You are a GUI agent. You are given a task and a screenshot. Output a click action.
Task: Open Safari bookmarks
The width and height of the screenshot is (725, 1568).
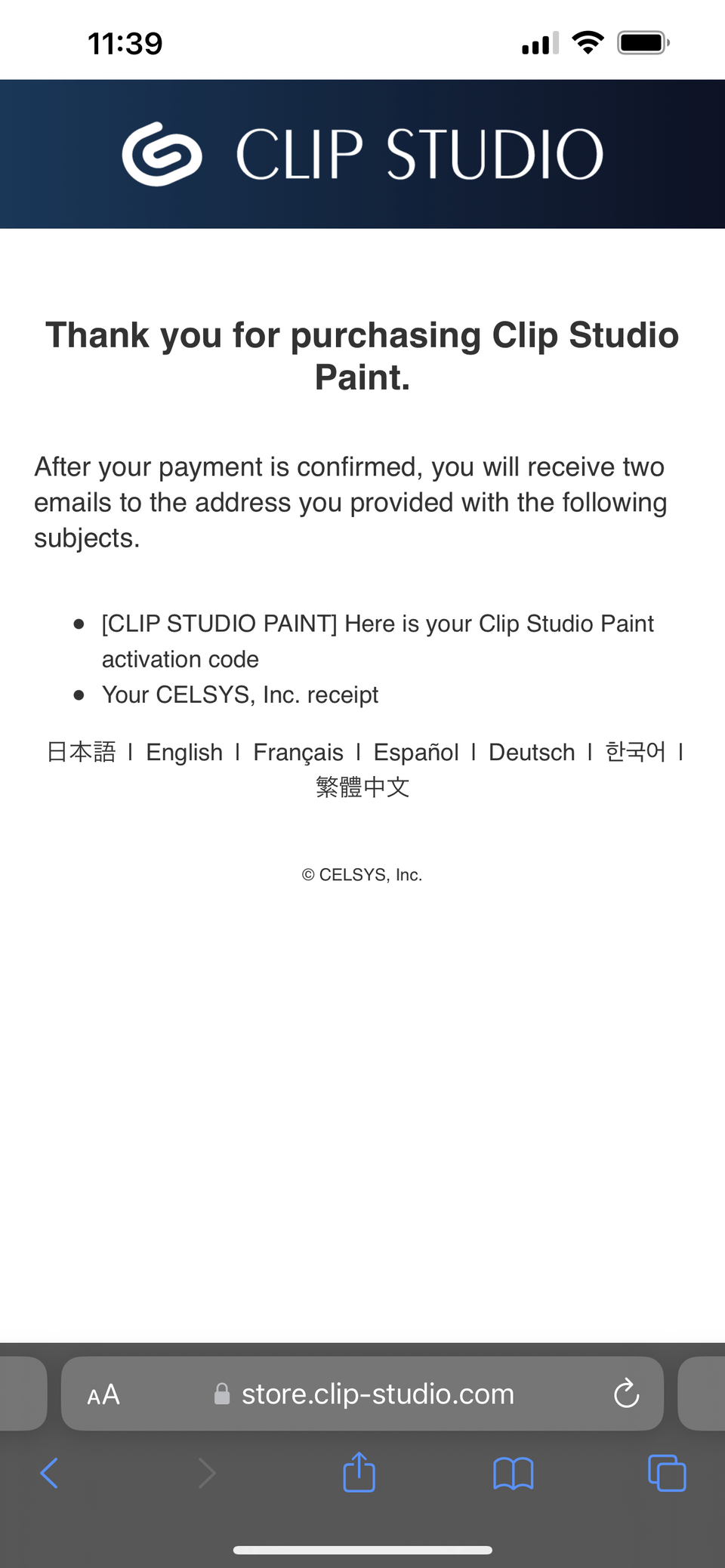(514, 1473)
